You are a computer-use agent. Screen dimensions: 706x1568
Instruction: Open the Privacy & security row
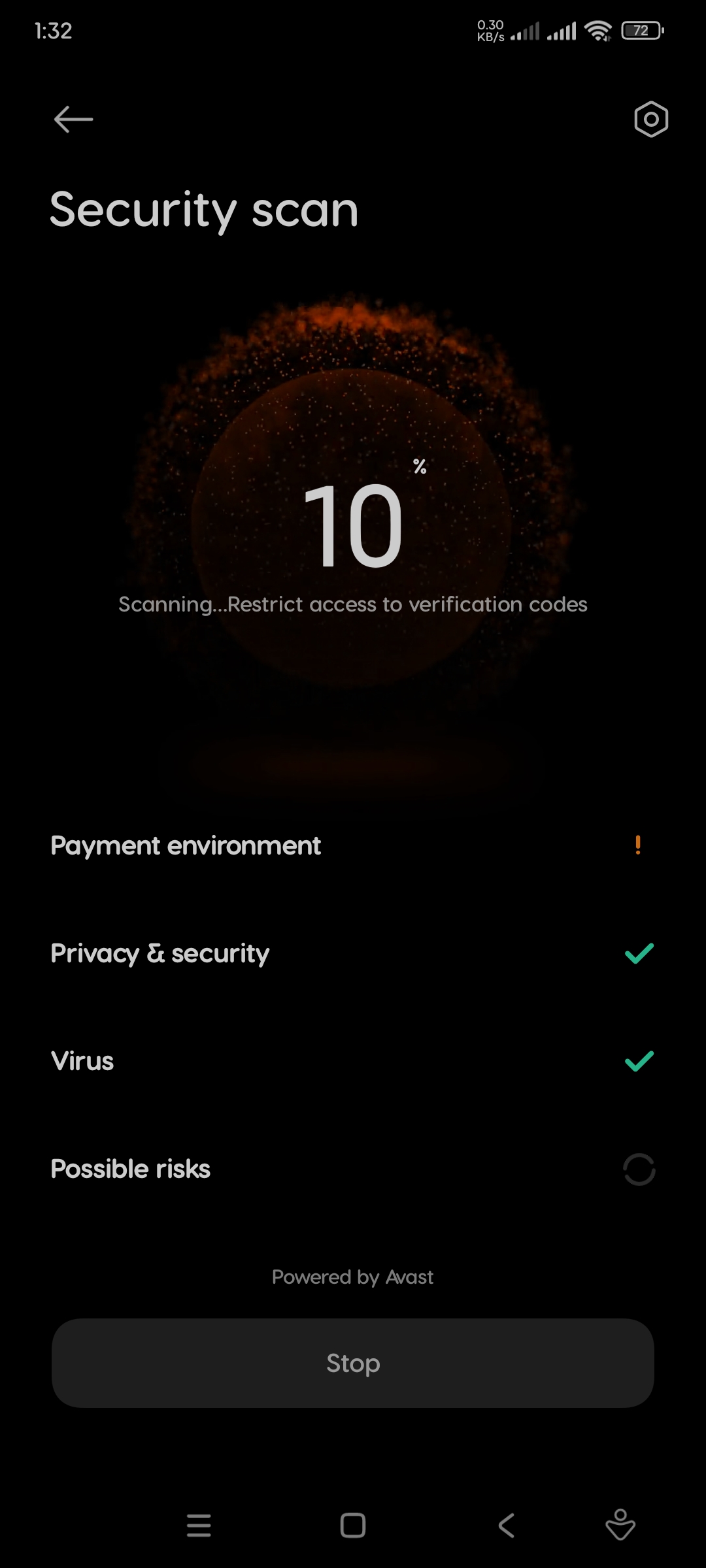pos(353,953)
